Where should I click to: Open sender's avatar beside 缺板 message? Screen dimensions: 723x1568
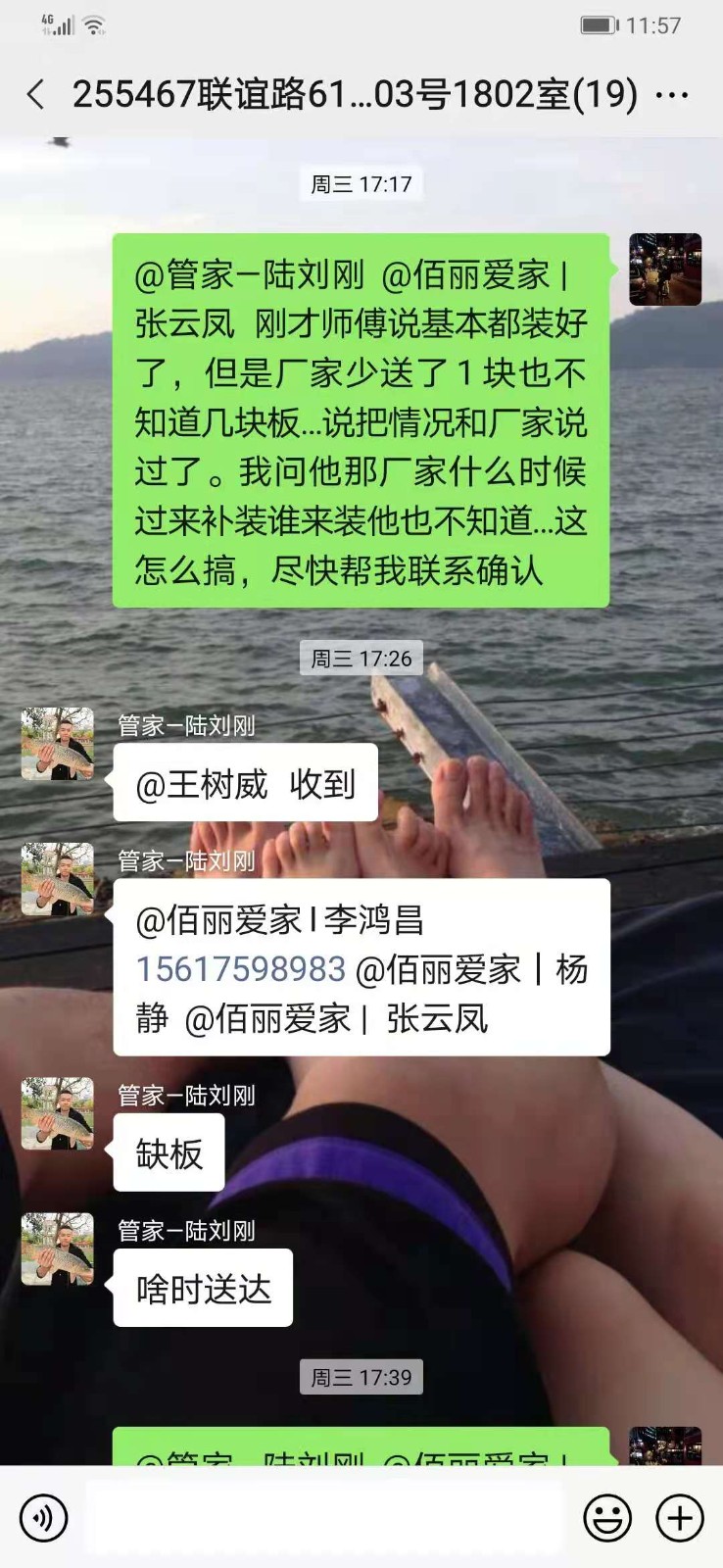pos(58,1113)
